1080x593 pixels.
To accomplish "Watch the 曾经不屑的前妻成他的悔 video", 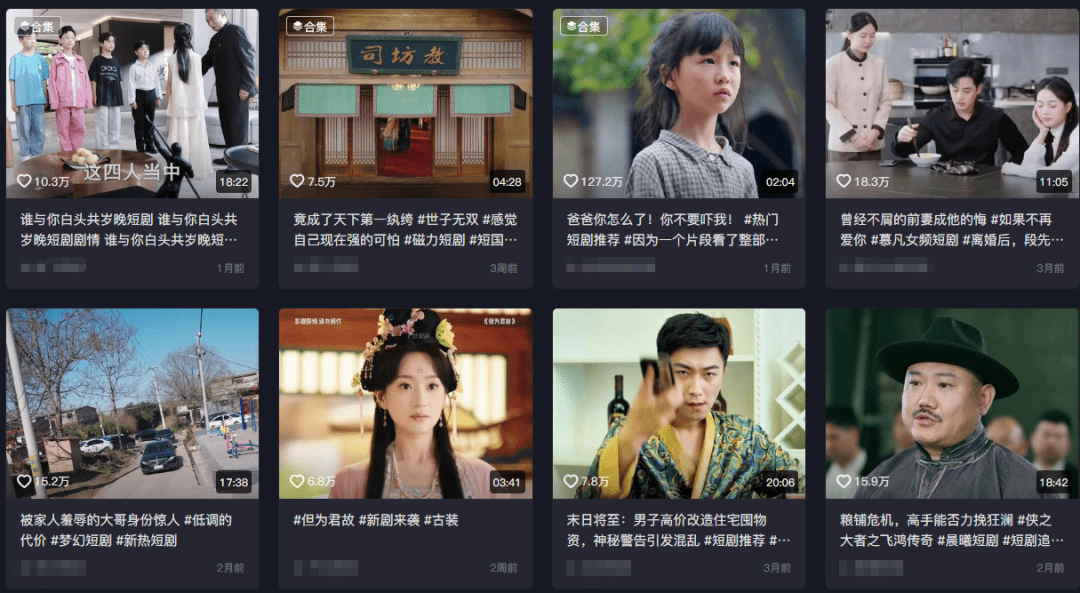I will (x=952, y=104).
